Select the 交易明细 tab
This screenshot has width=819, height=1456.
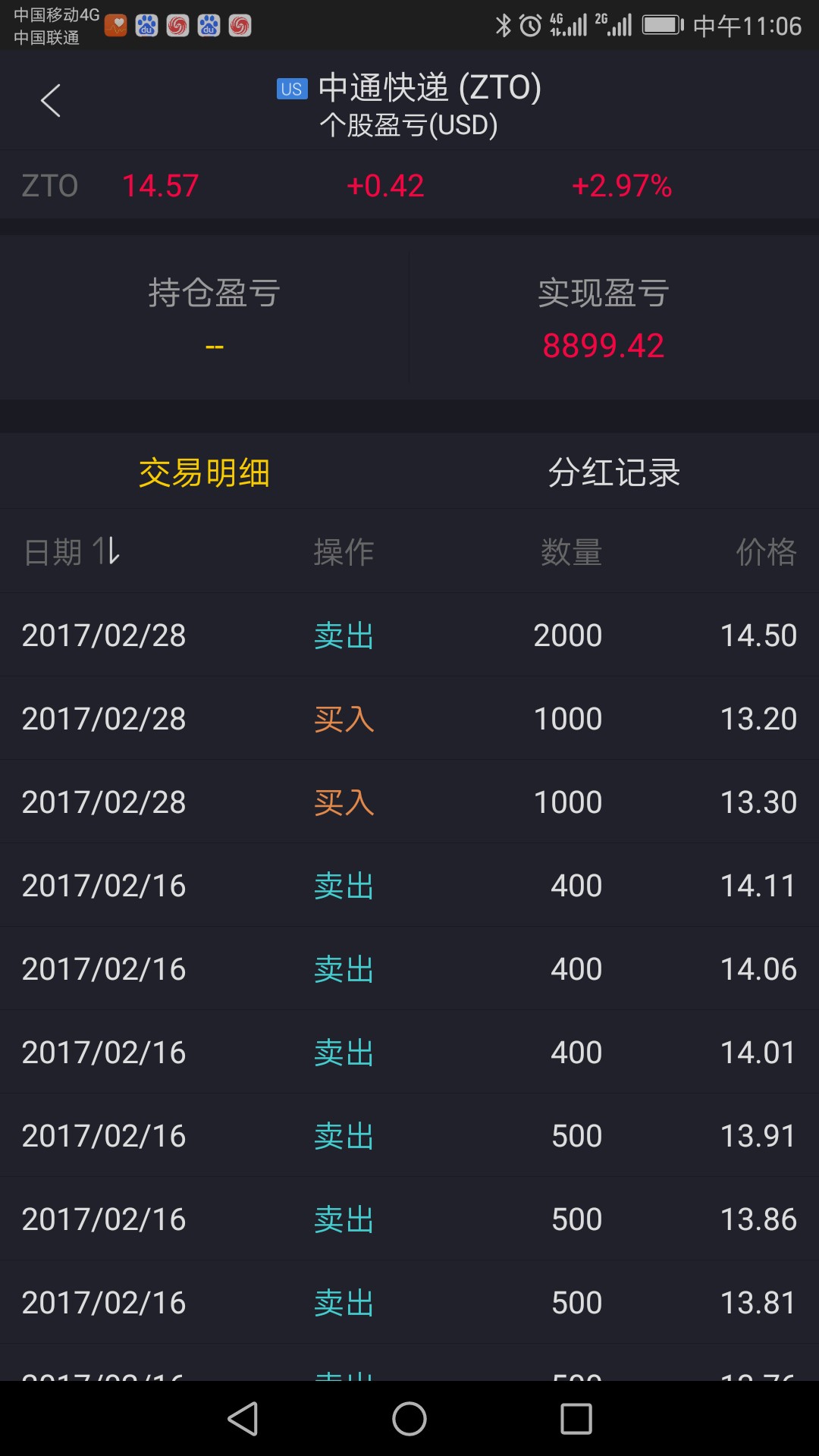tap(205, 472)
